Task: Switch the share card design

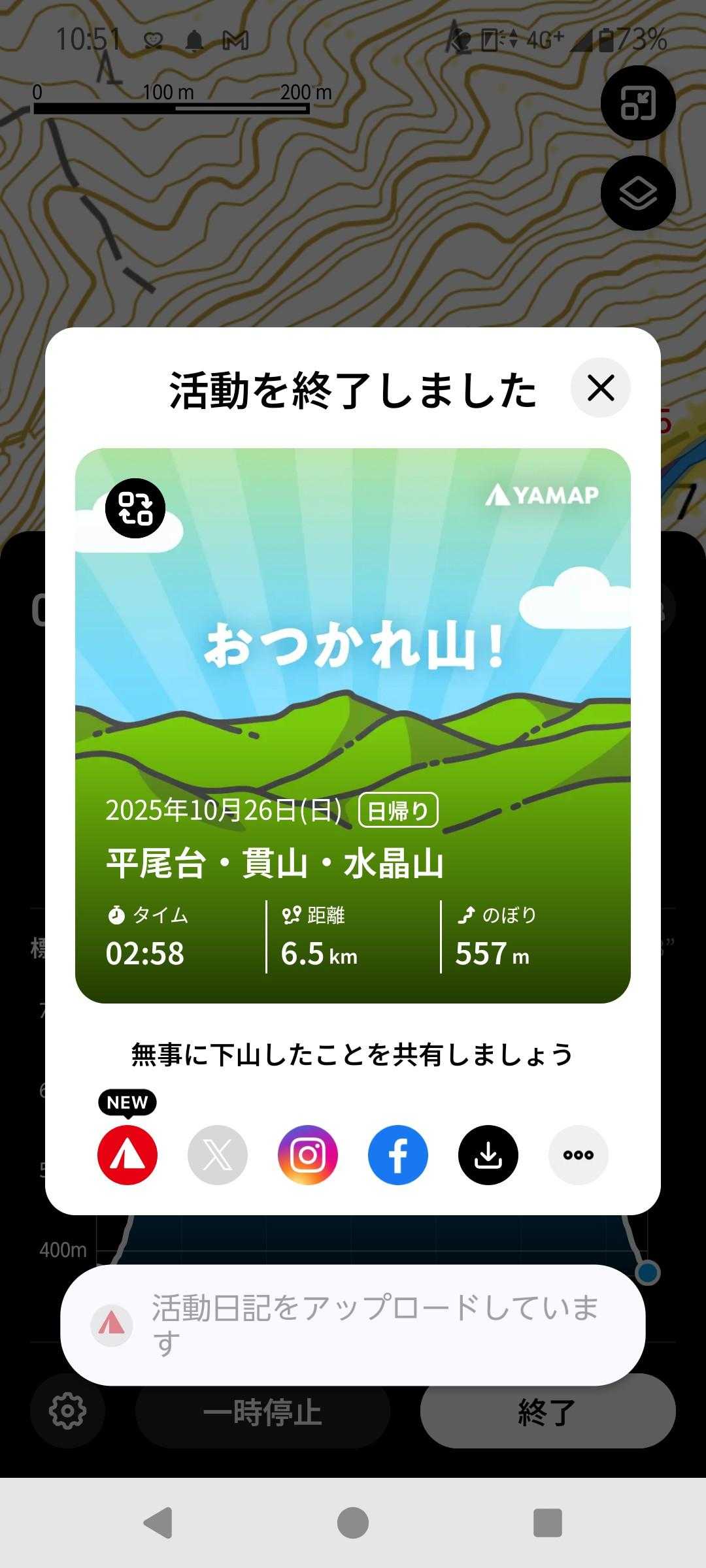Action: (x=135, y=508)
